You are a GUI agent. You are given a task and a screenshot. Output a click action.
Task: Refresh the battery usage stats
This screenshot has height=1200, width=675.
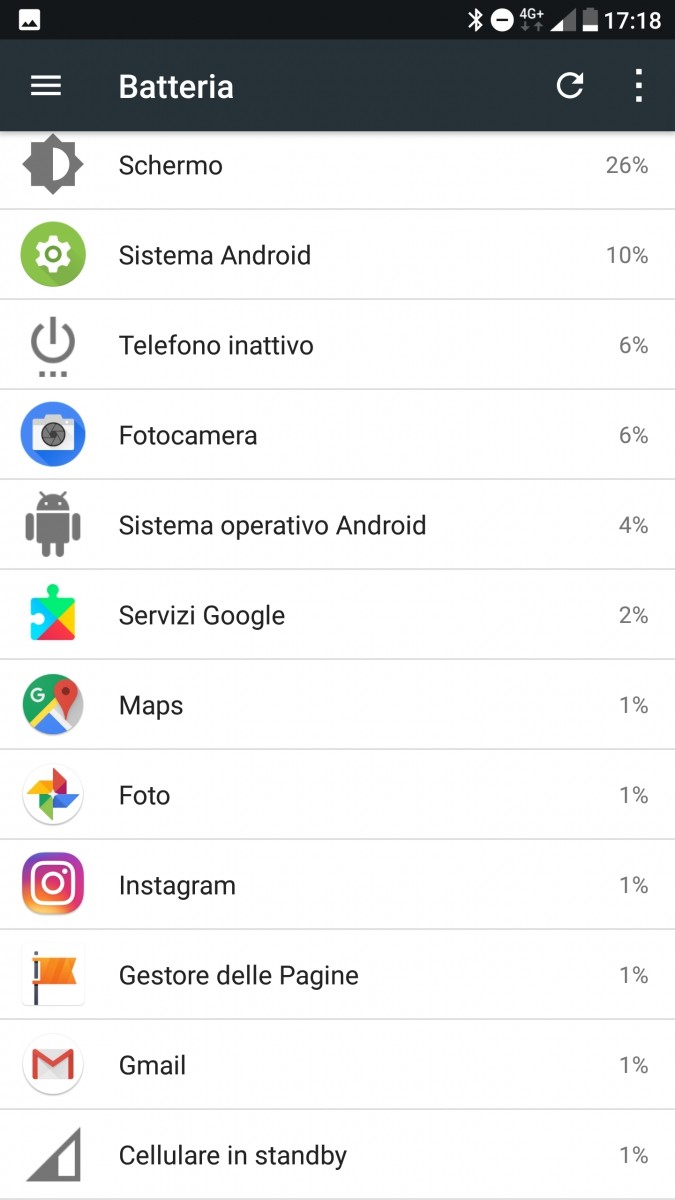(570, 86)
